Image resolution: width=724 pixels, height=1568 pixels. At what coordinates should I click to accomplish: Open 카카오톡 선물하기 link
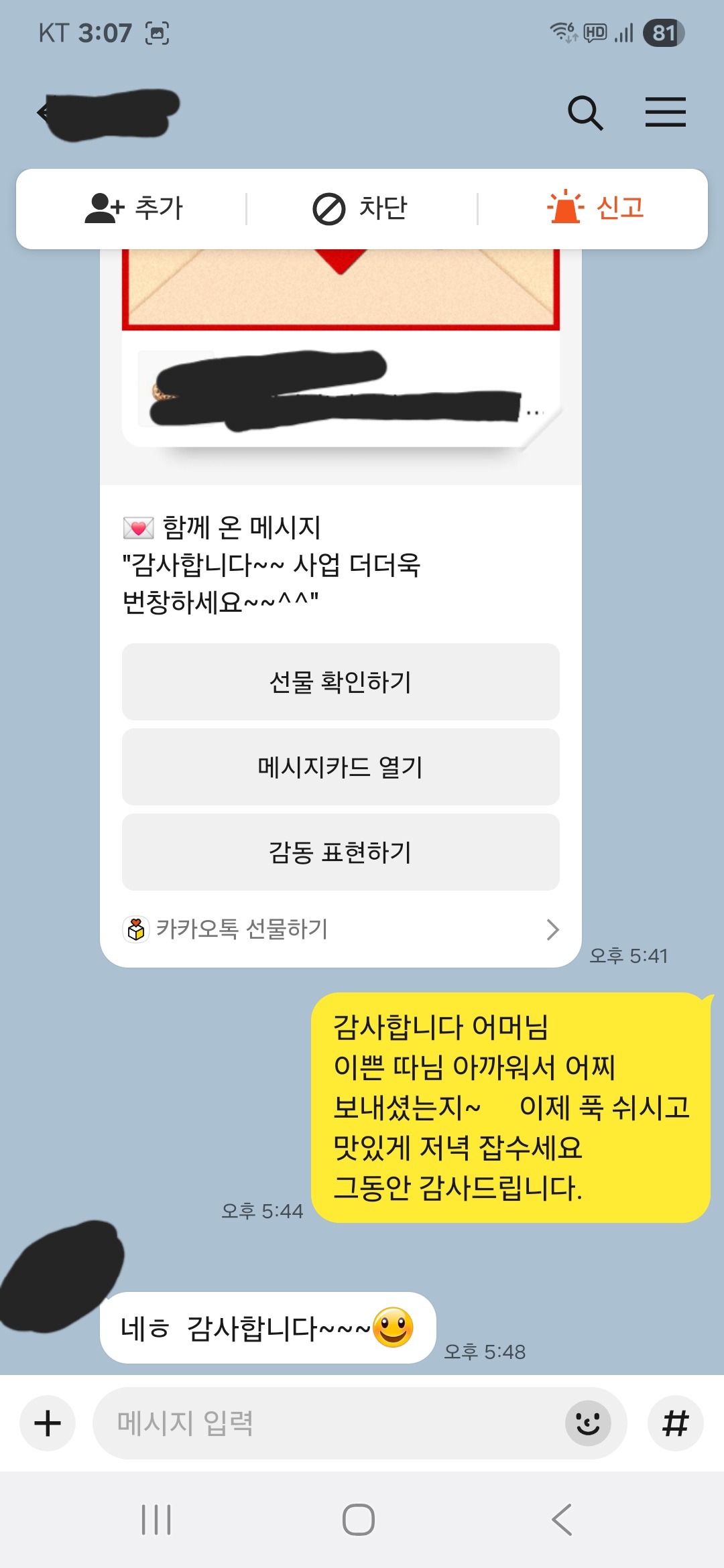341,929
